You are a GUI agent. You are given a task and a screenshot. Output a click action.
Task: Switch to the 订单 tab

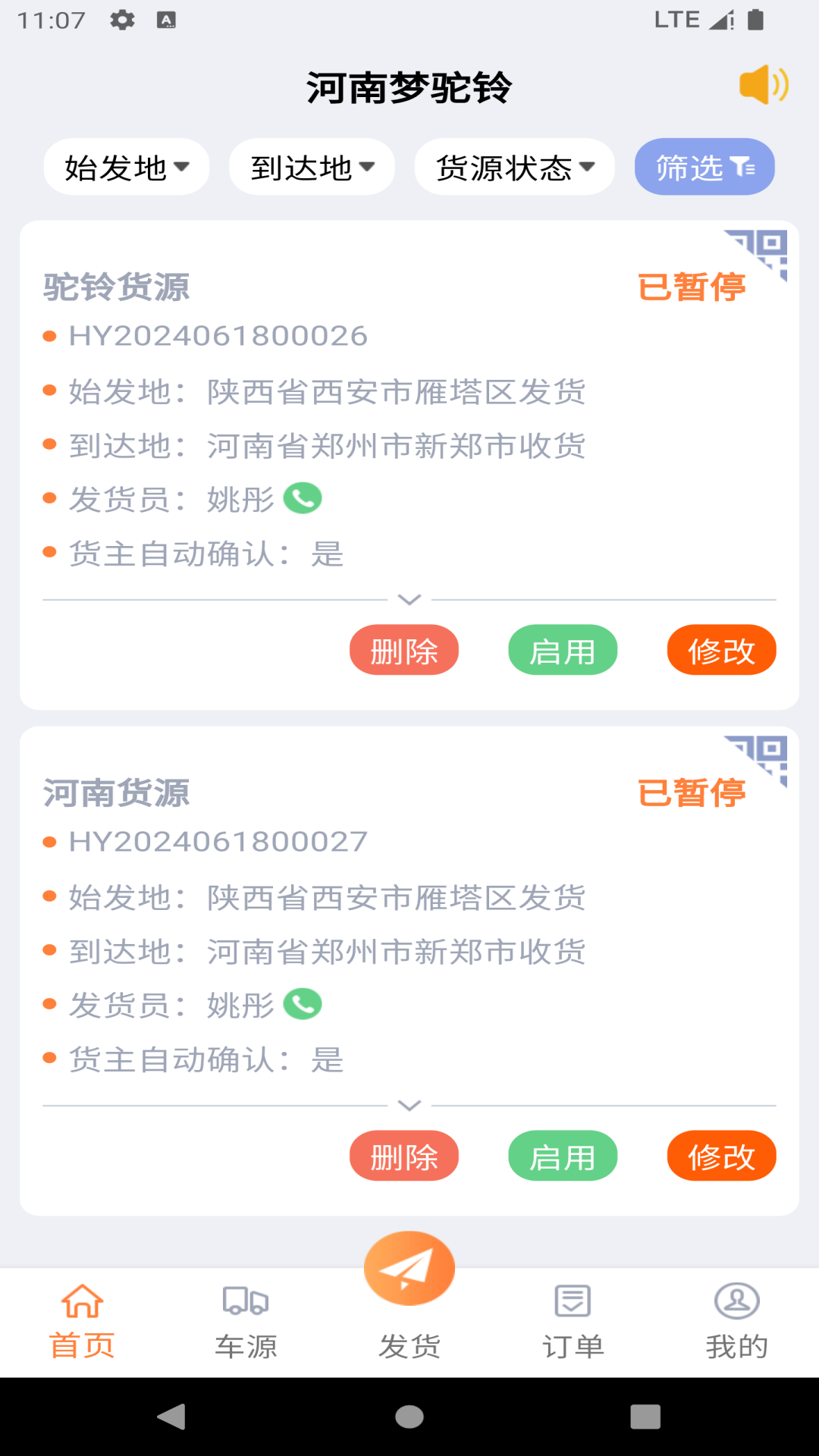coord(573,1323)
